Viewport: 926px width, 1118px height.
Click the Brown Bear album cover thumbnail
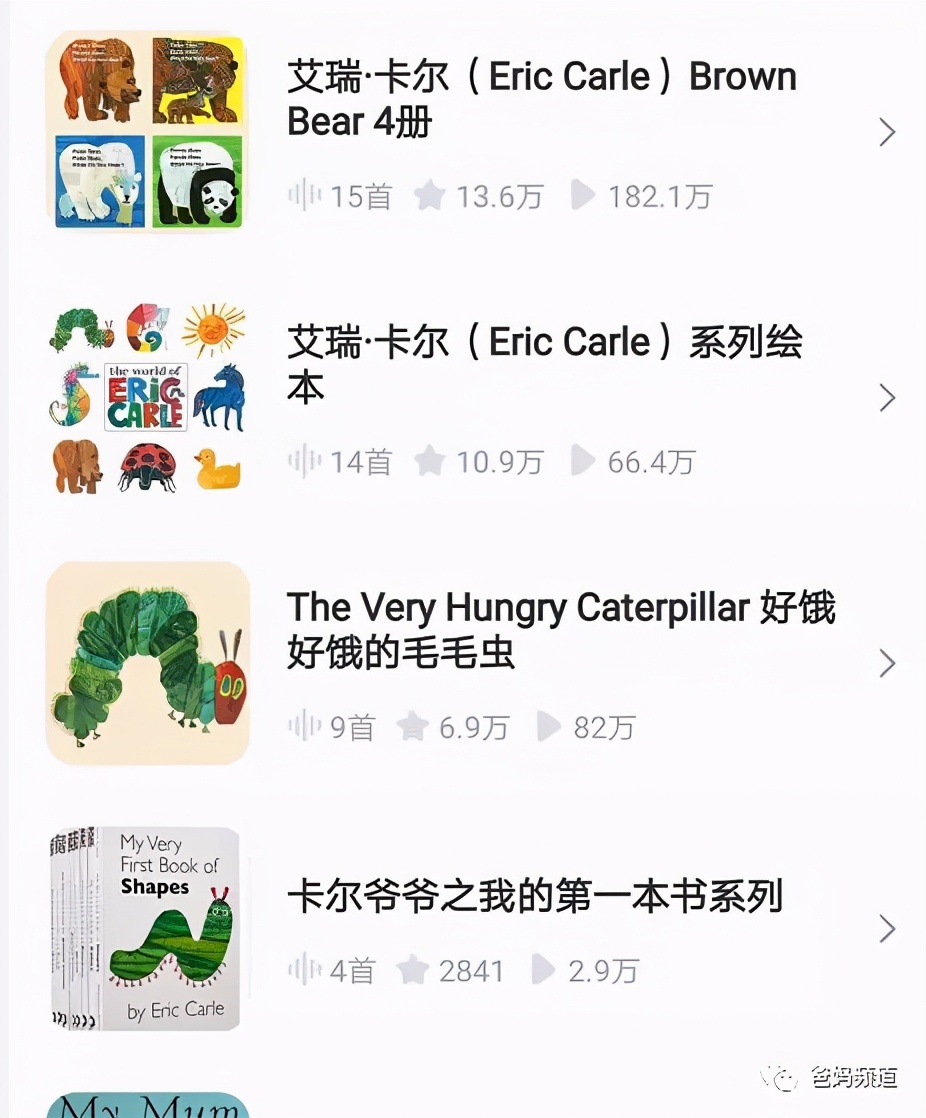click(x=146, y=131)
